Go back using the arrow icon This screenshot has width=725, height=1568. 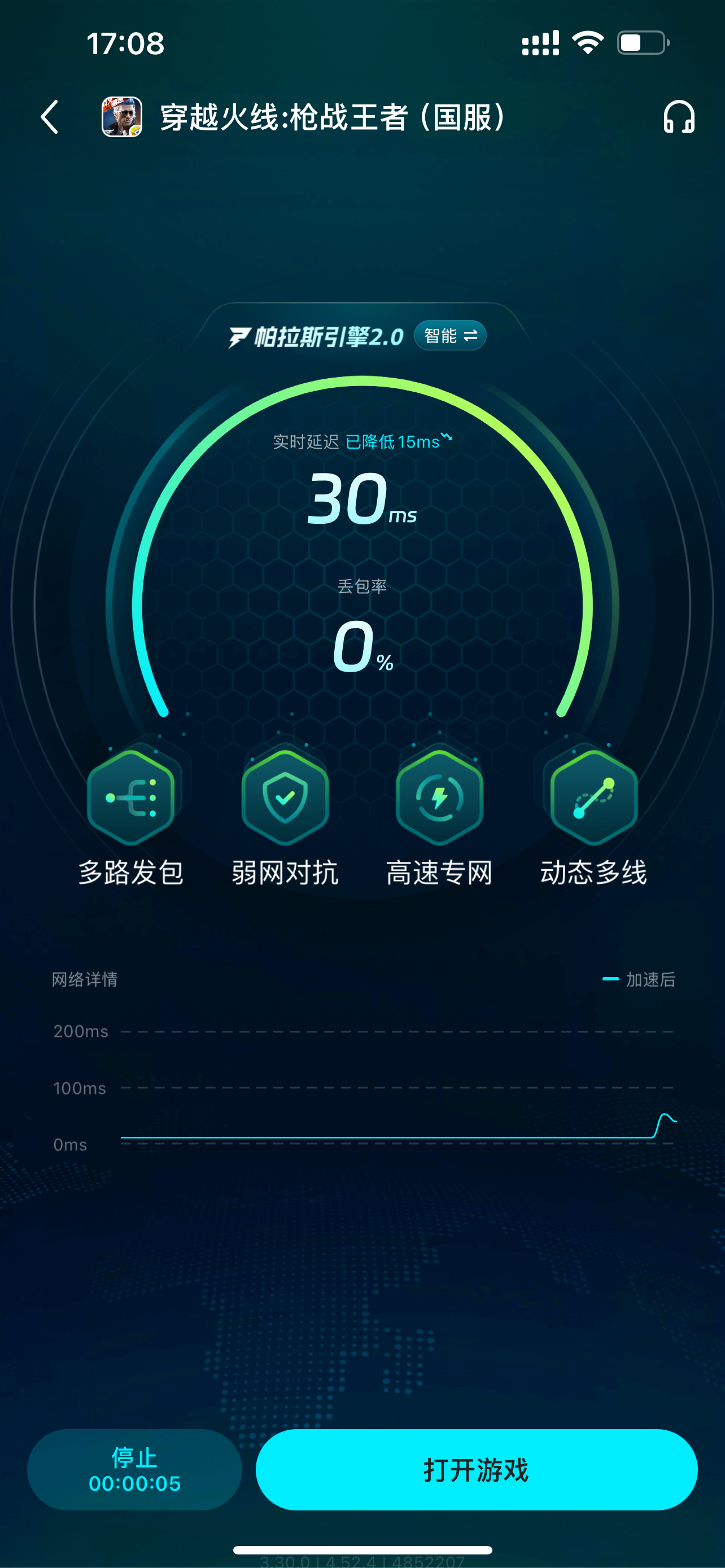[x=50, y=117]
